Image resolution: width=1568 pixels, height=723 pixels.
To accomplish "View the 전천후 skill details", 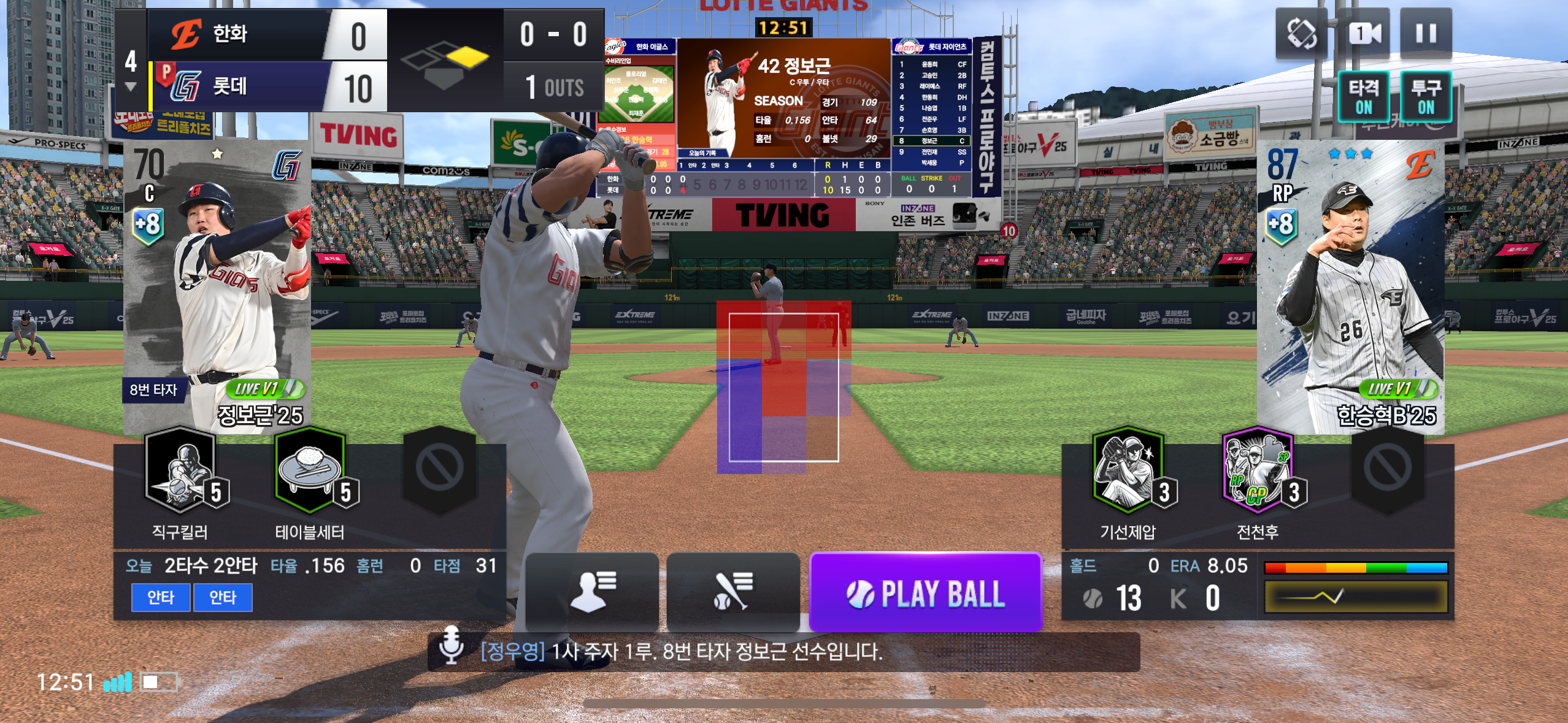I will (1258, 472).
